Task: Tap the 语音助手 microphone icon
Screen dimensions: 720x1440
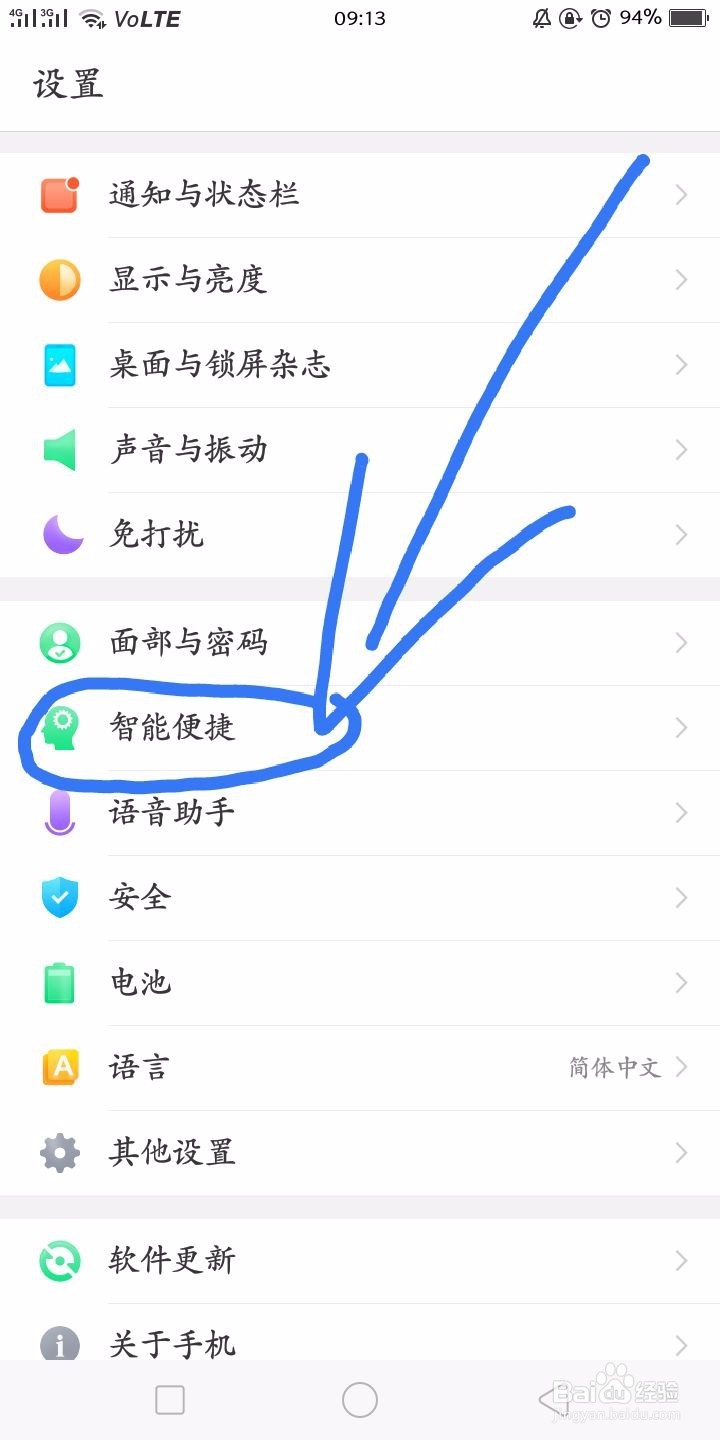Action: pyautogui.click(x=59, y=812)
